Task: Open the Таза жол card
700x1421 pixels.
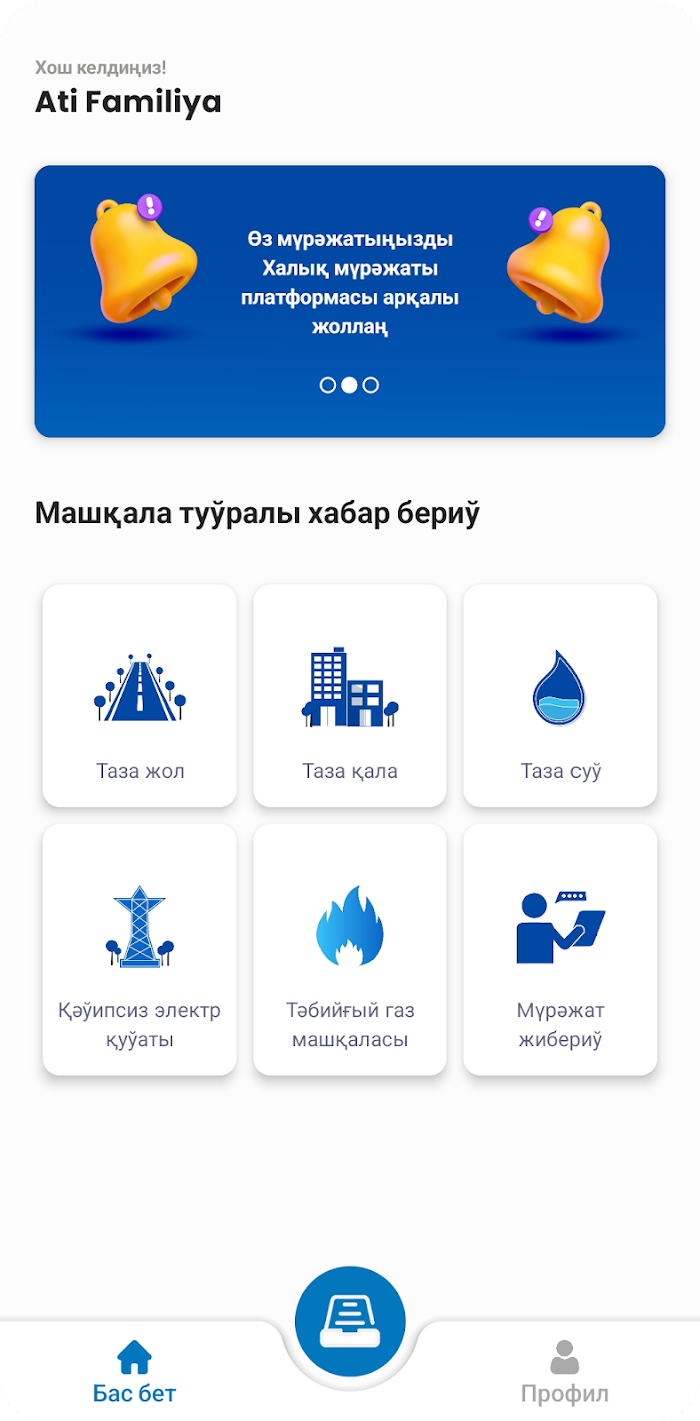Action: (x=140, y=696)
